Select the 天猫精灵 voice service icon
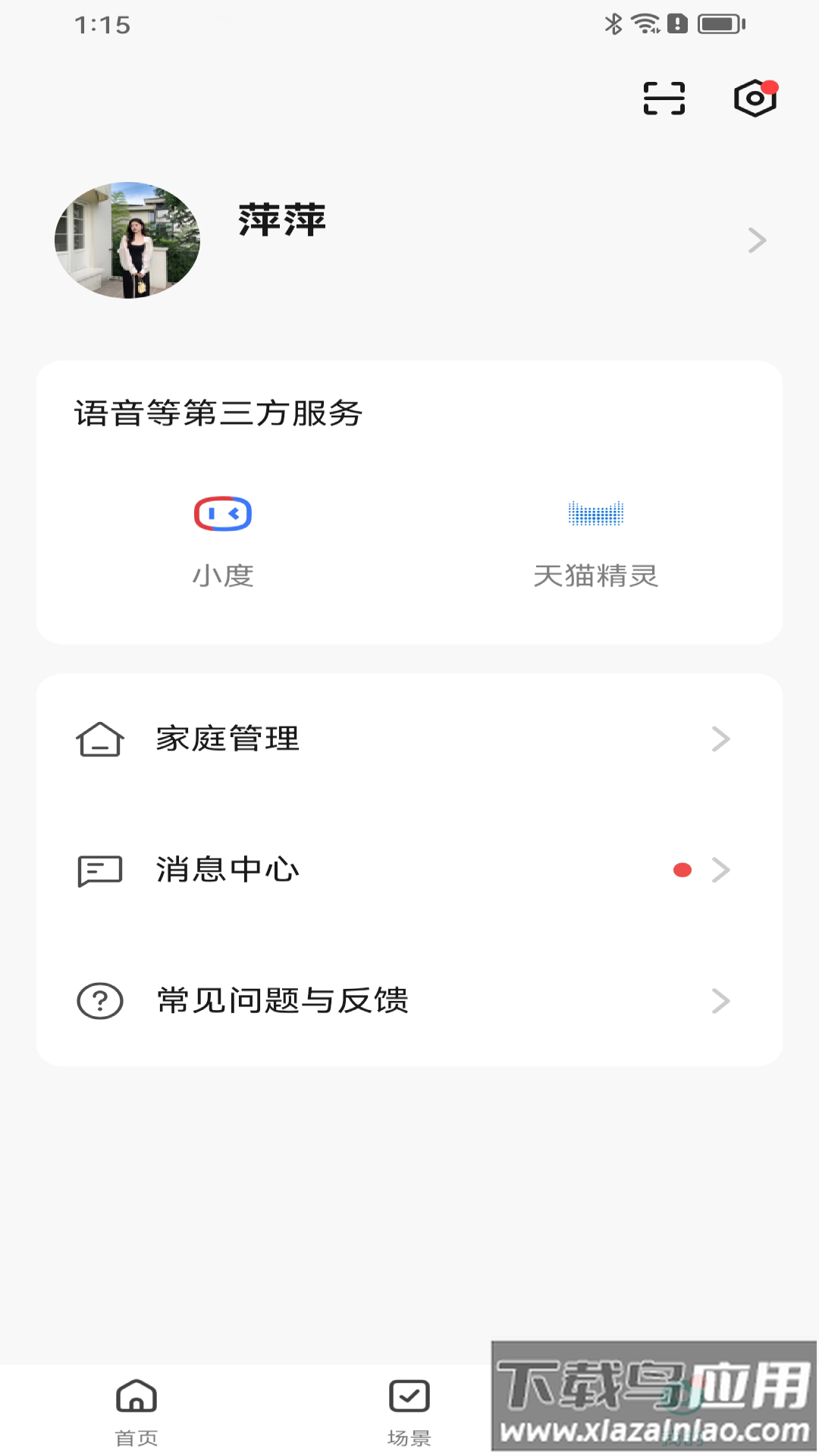The image size is (819, 1456). tap(597, 514)
